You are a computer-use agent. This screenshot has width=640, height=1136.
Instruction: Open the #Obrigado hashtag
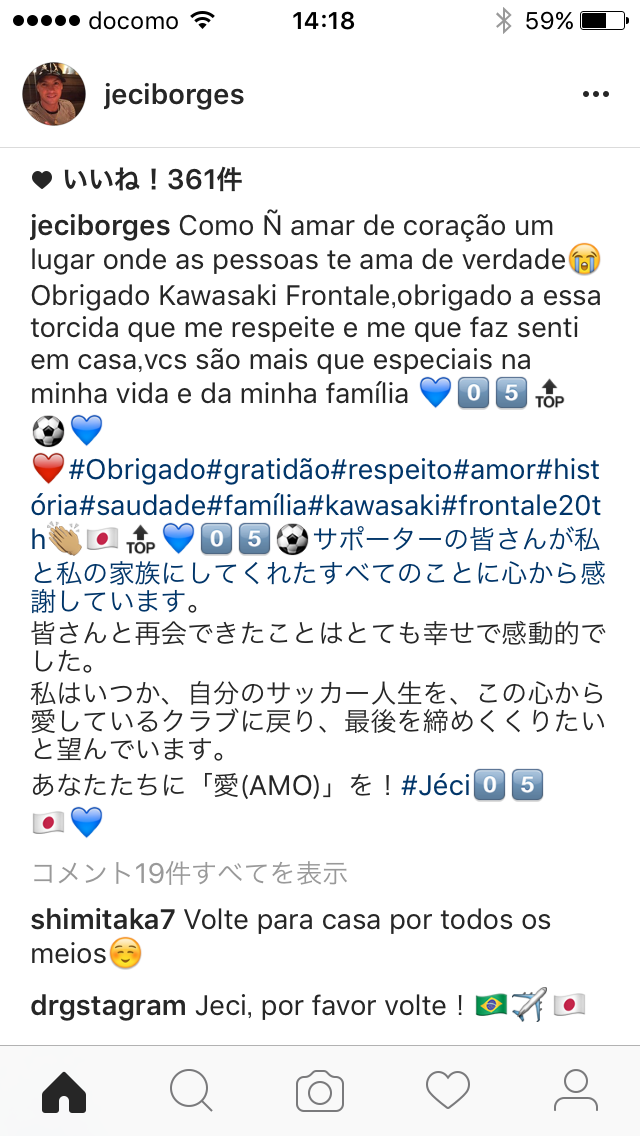click(x=138, y=470)
